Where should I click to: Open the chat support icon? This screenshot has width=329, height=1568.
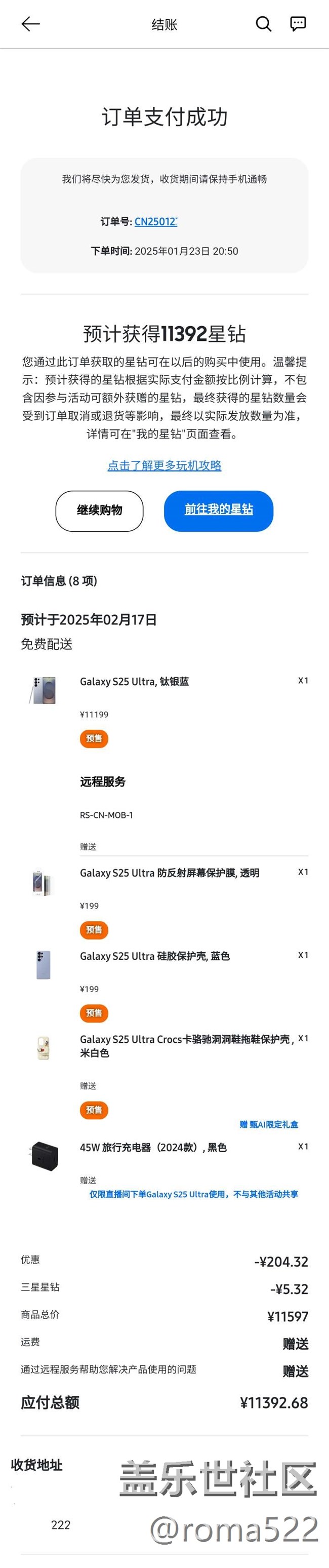[x=298, y=24]
